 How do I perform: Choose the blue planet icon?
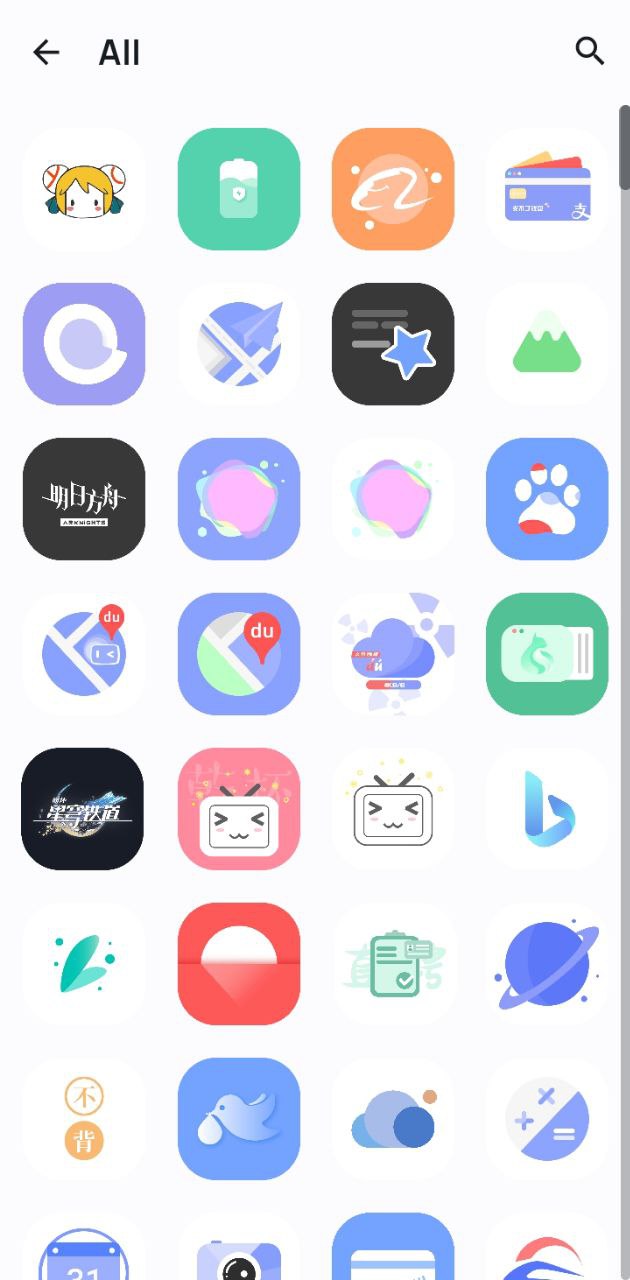point(547,964)
